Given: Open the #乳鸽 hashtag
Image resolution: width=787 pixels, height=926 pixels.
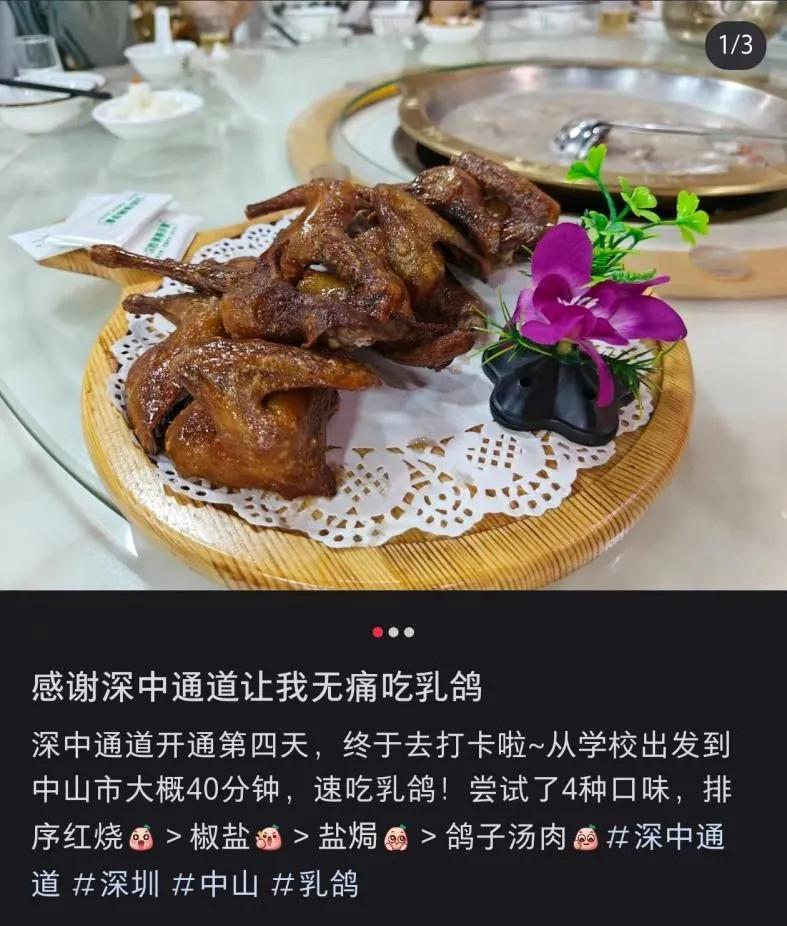Looking at the screenshot, I should [314, 884].
